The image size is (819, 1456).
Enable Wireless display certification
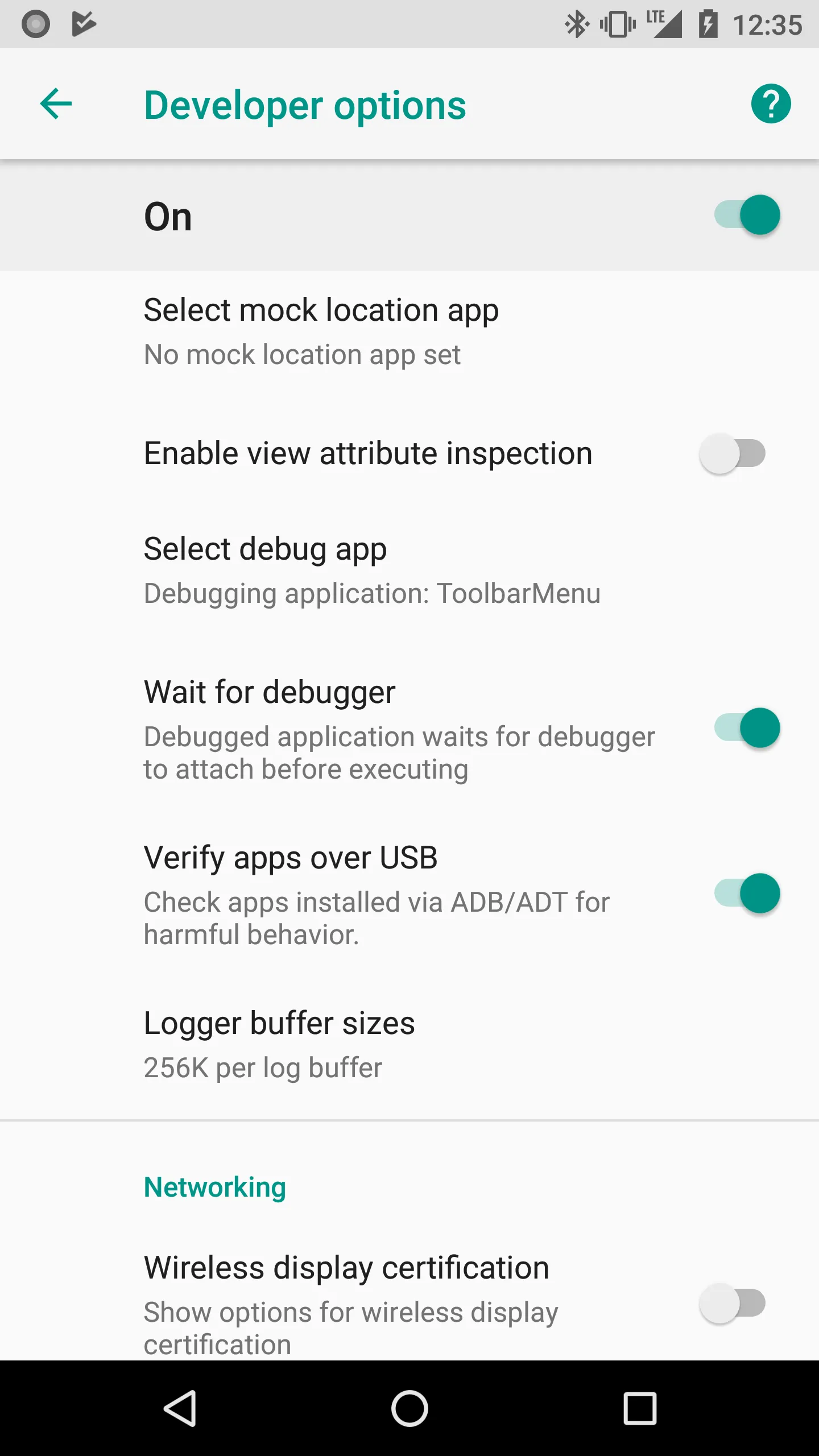732,1303
